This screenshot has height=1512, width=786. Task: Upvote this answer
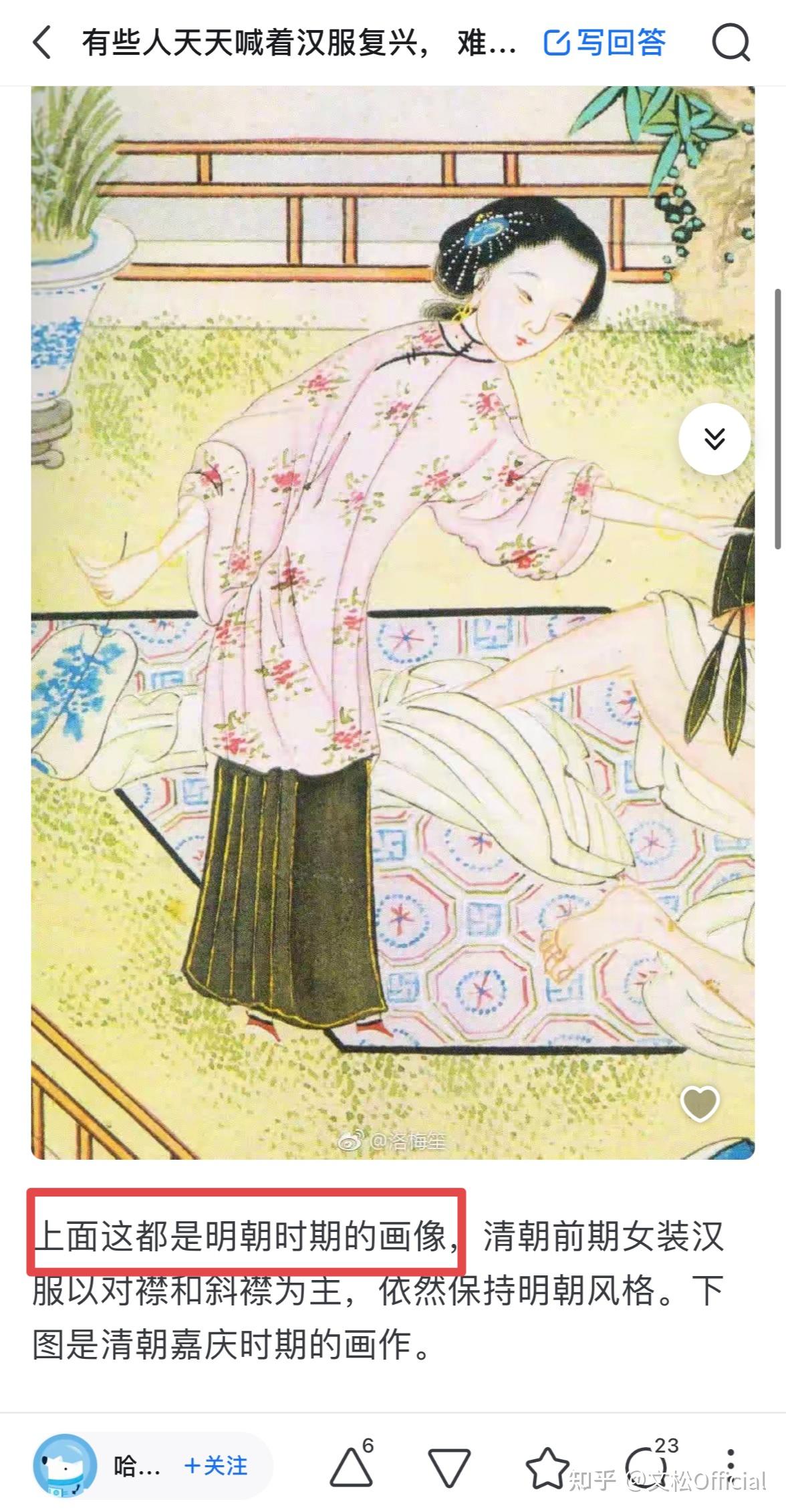pos(352,1467)
